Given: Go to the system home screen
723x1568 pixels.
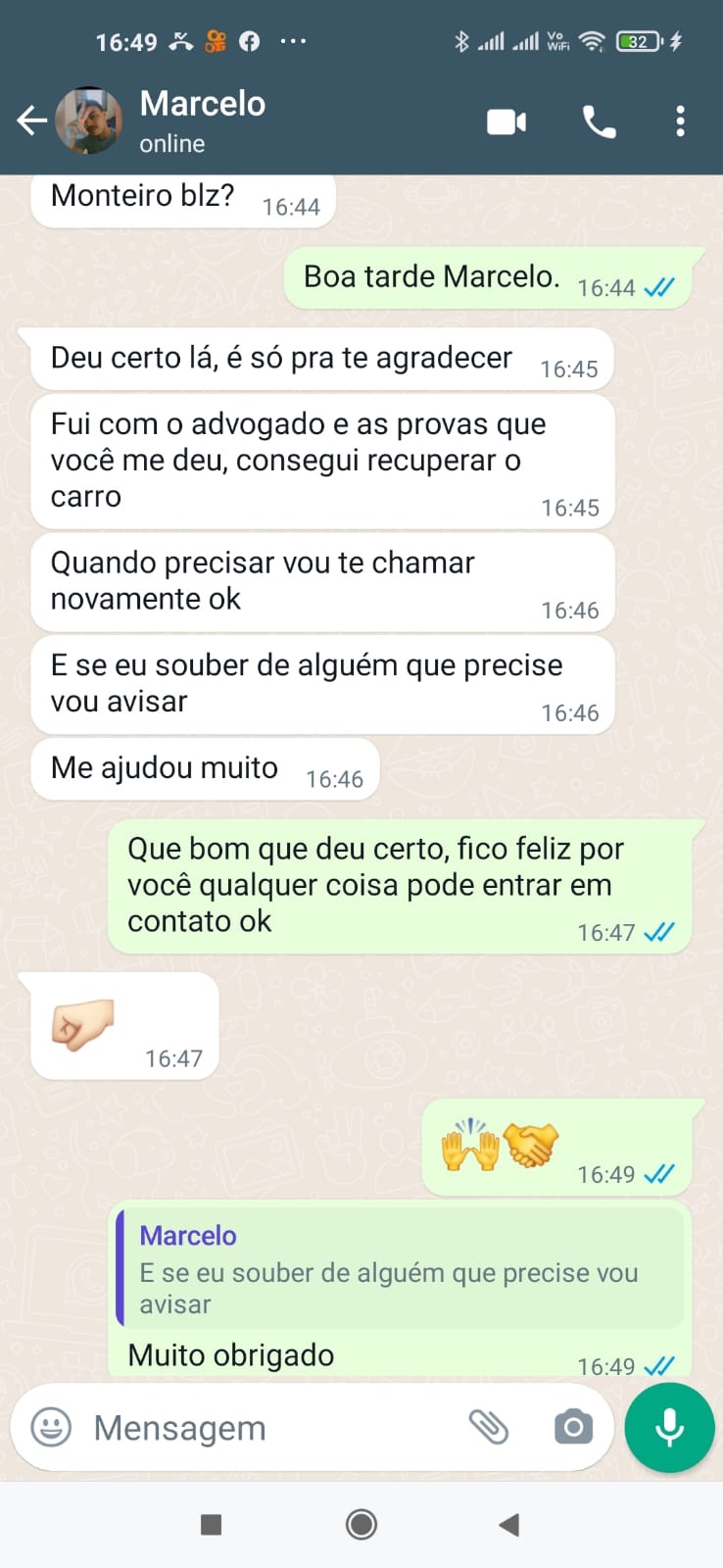Looking at the screenshot, I should 361,1524.
